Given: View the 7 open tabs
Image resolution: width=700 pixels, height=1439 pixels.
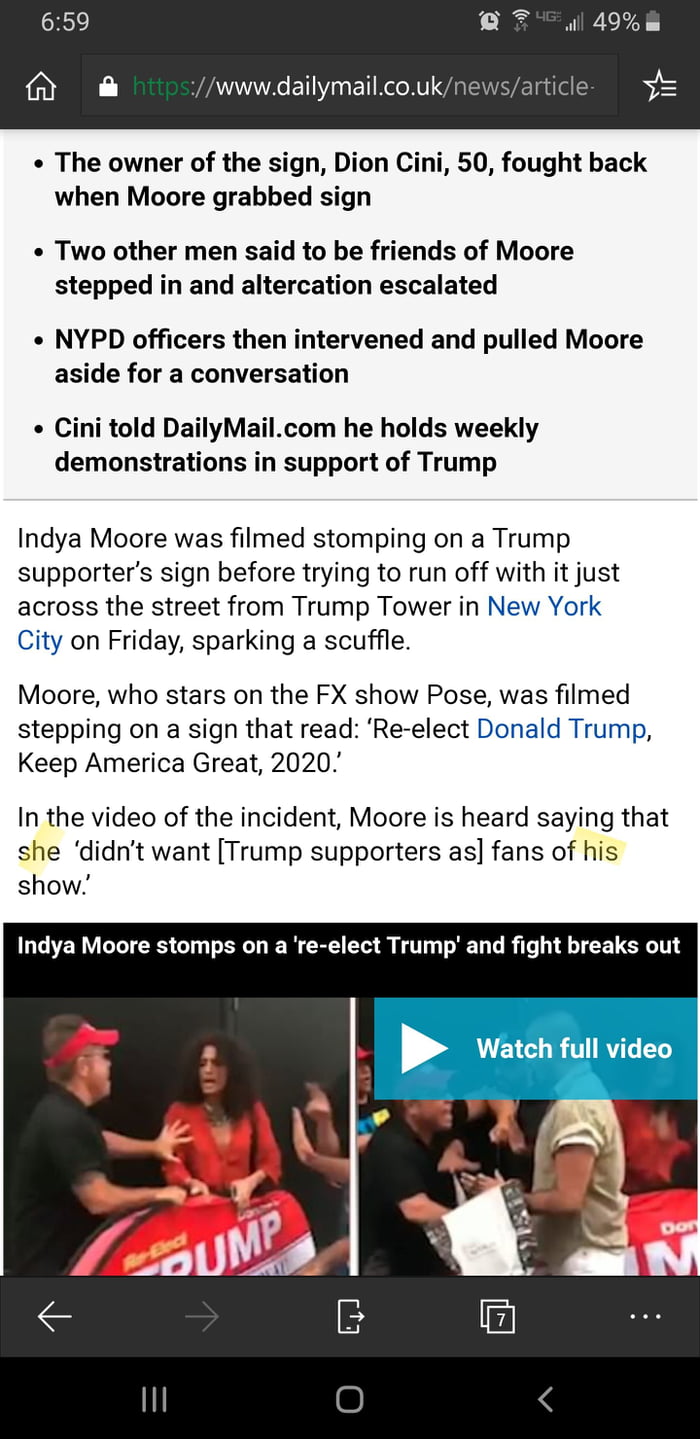Looking at the screenshot, I should coord(498,1317).
